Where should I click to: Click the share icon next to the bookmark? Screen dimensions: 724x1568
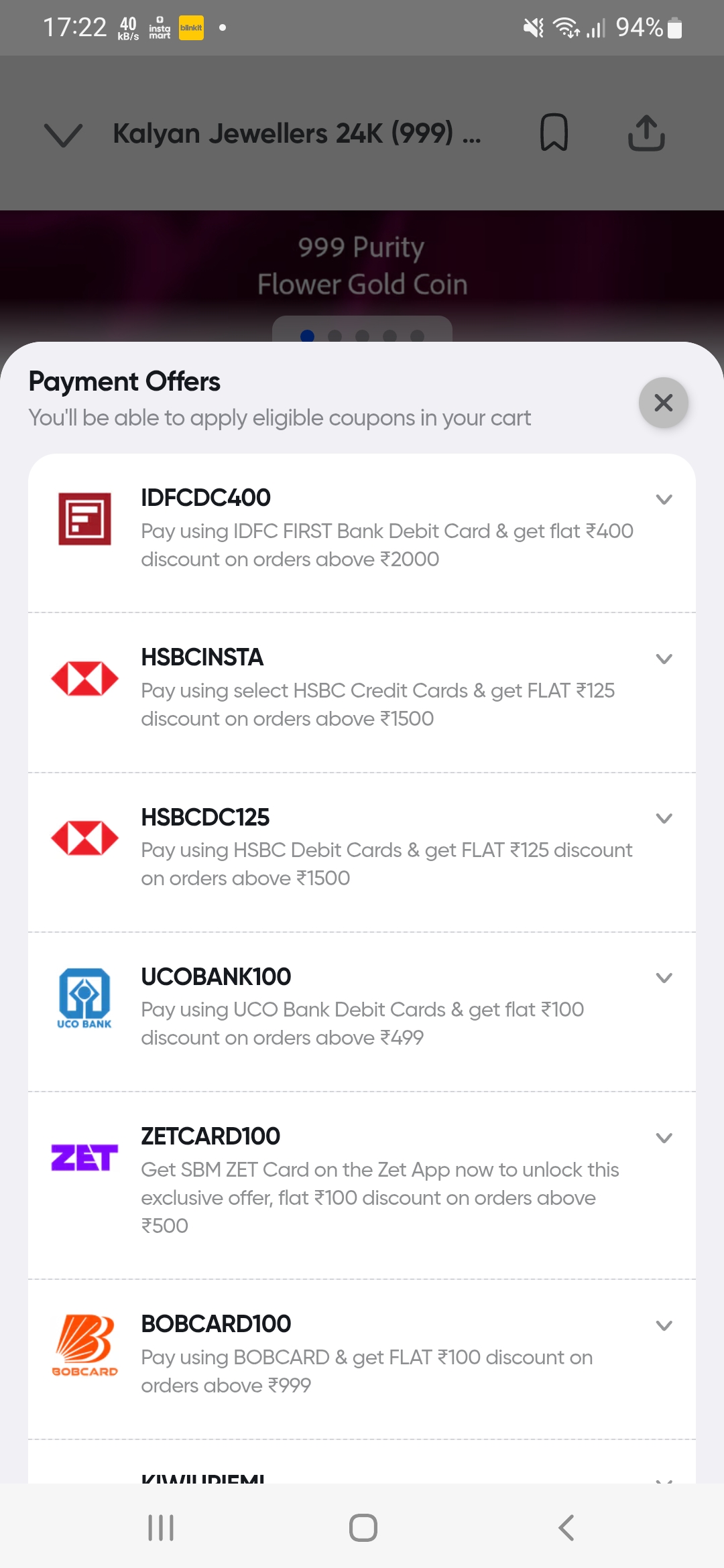646,133
